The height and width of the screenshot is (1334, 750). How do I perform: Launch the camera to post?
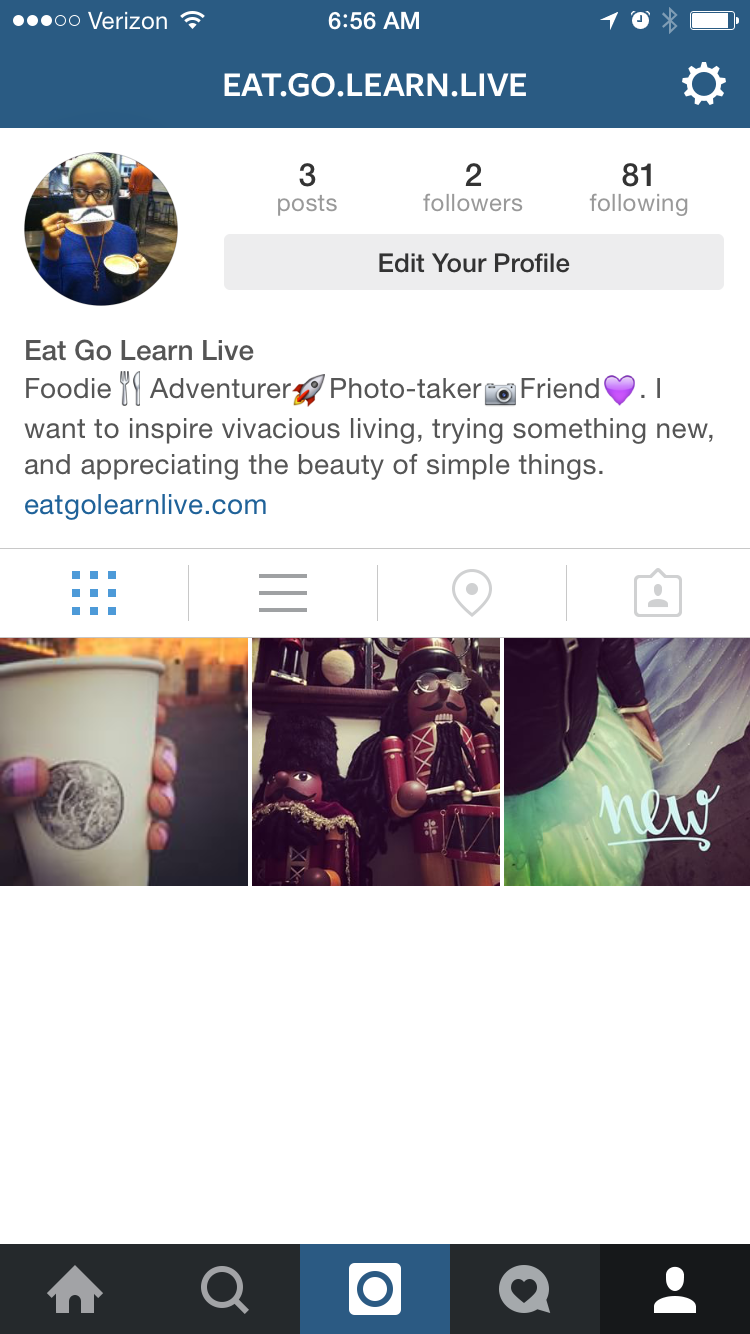(375, 1289)
